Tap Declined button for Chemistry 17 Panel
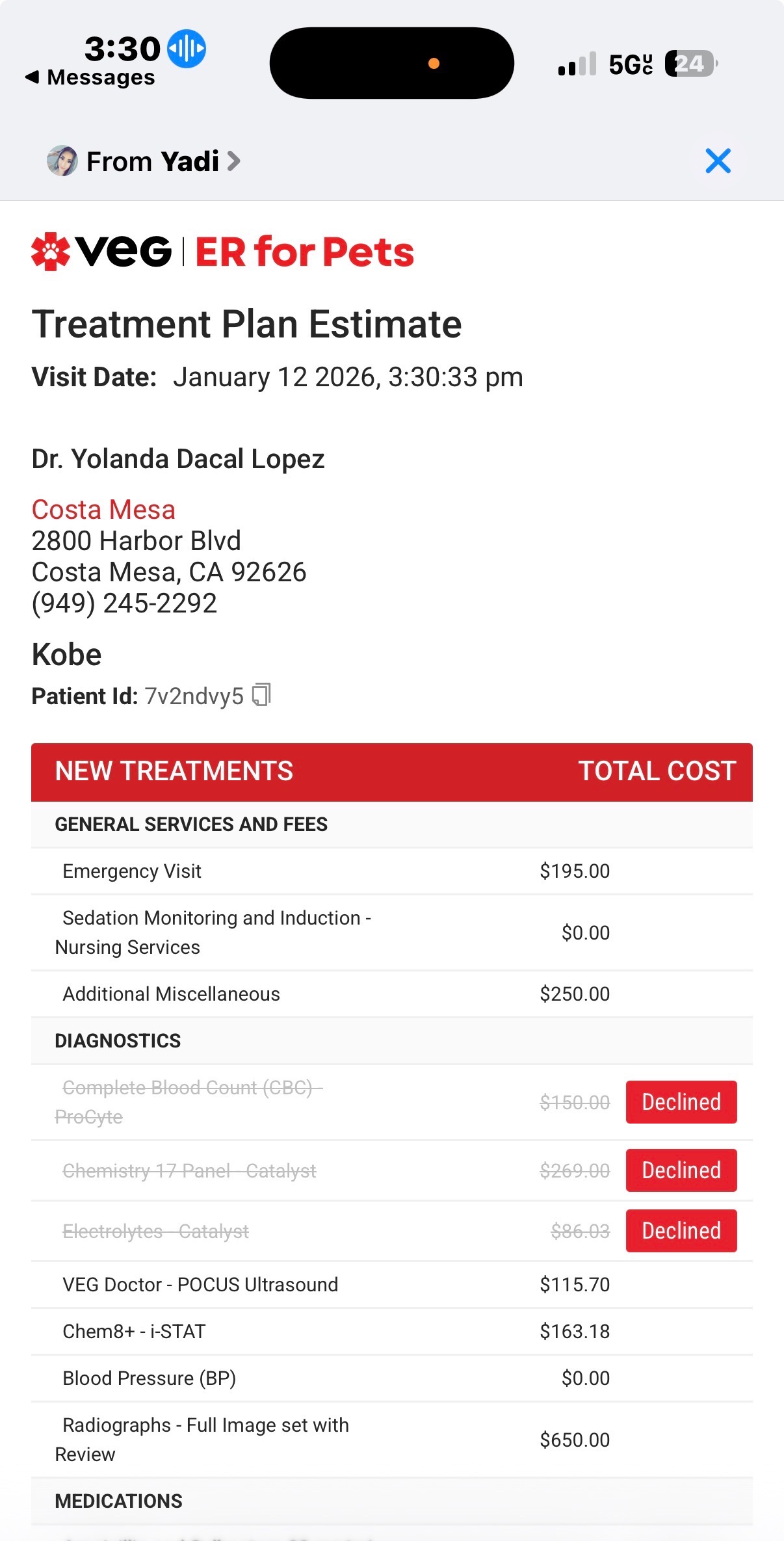 (x=681, y=1170)
